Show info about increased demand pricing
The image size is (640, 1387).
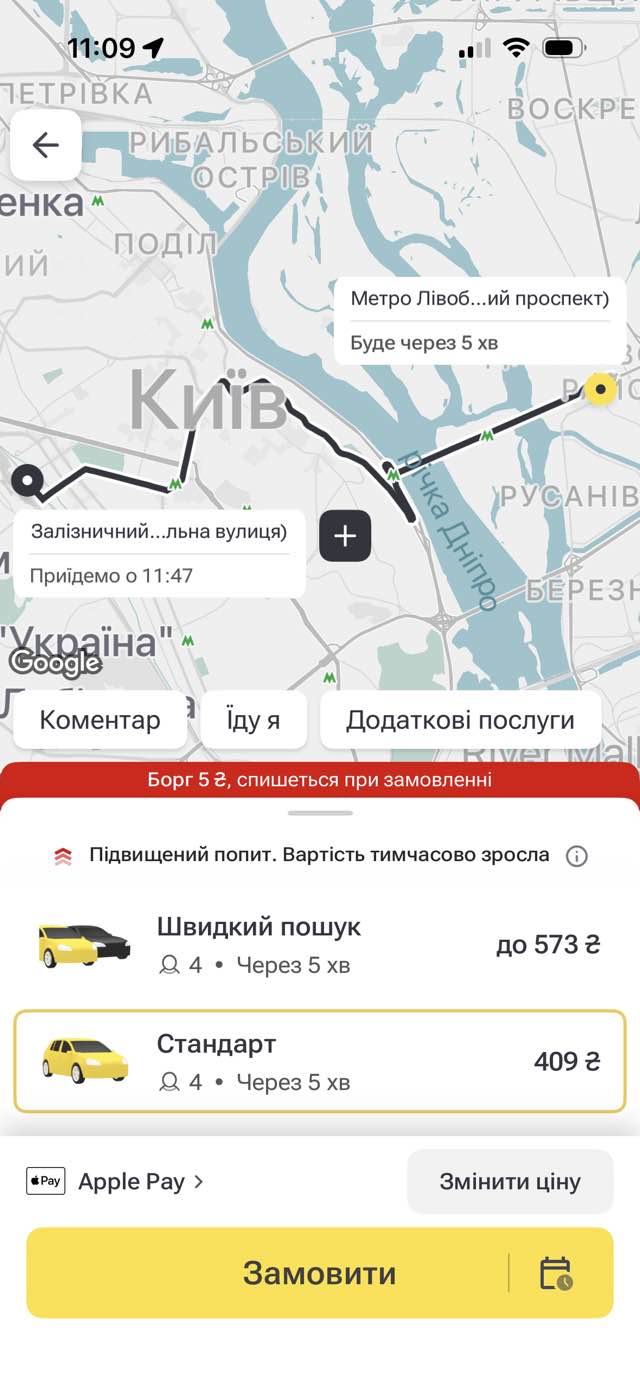click(576, 856)
